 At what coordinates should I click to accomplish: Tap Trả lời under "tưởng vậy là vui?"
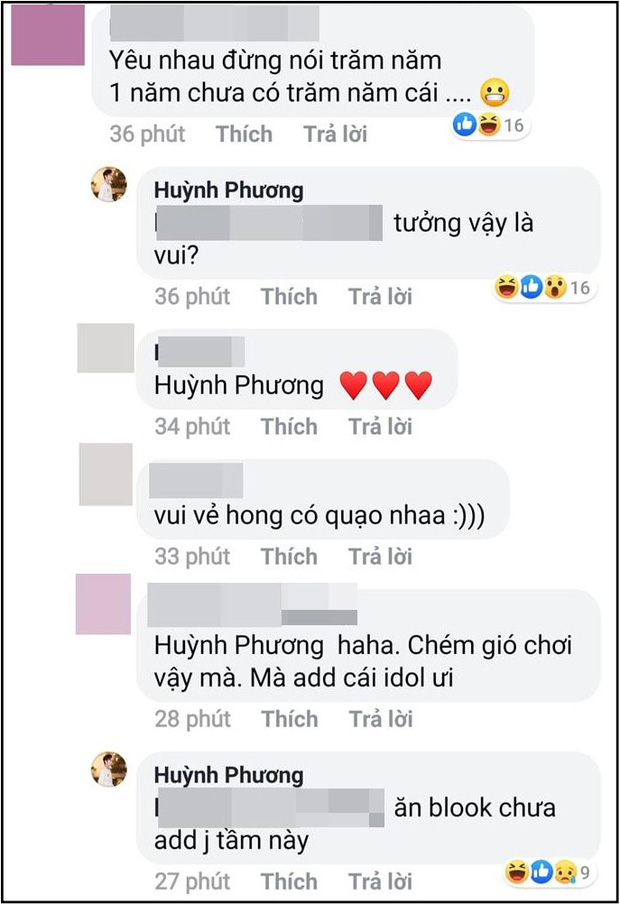click(x=380, y=297)
